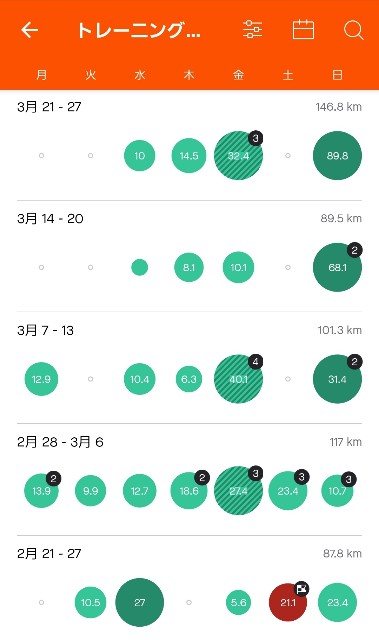
Task: Select the 27 km Wednesday bubble
Action: (x=140, y=602)
